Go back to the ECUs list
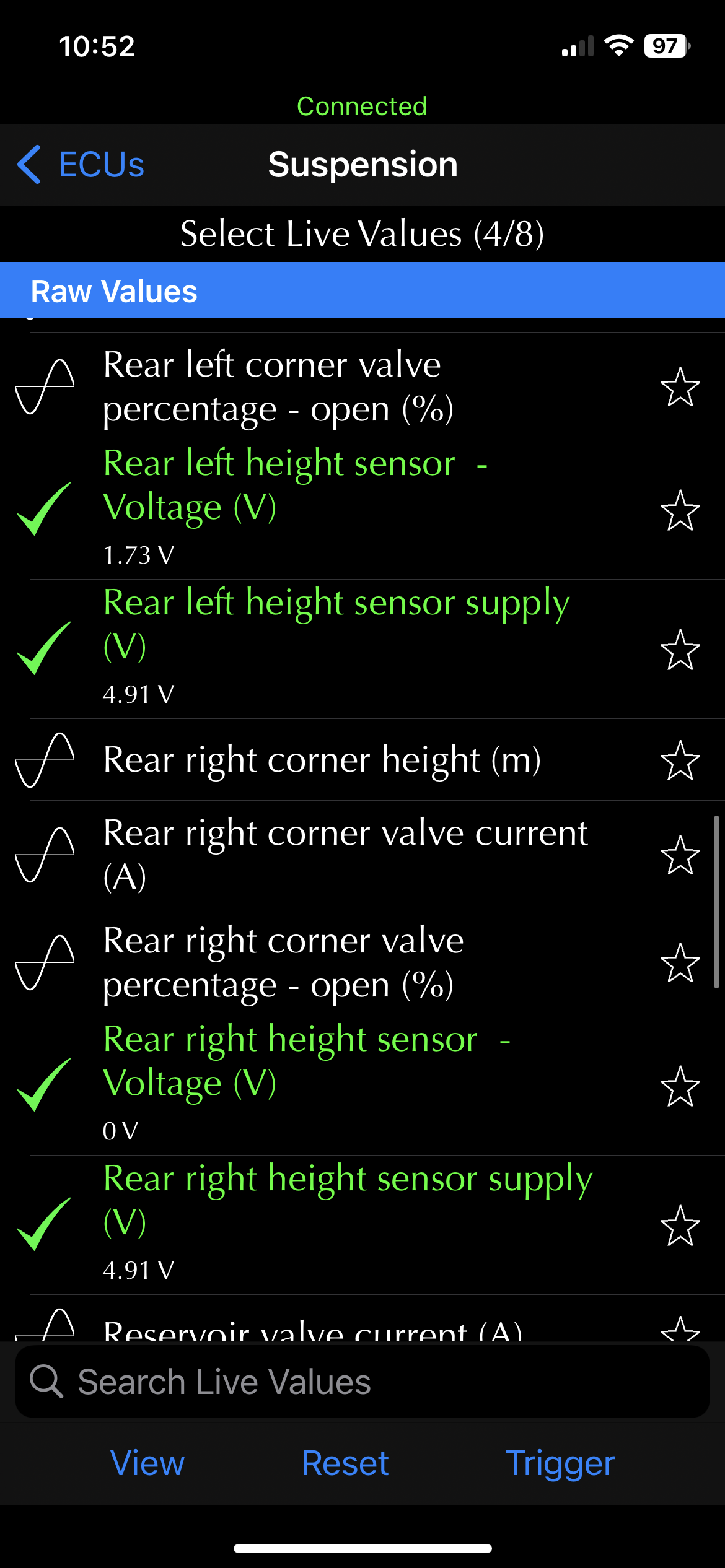The image size is (725, 1568). click(x=81, y=165)
